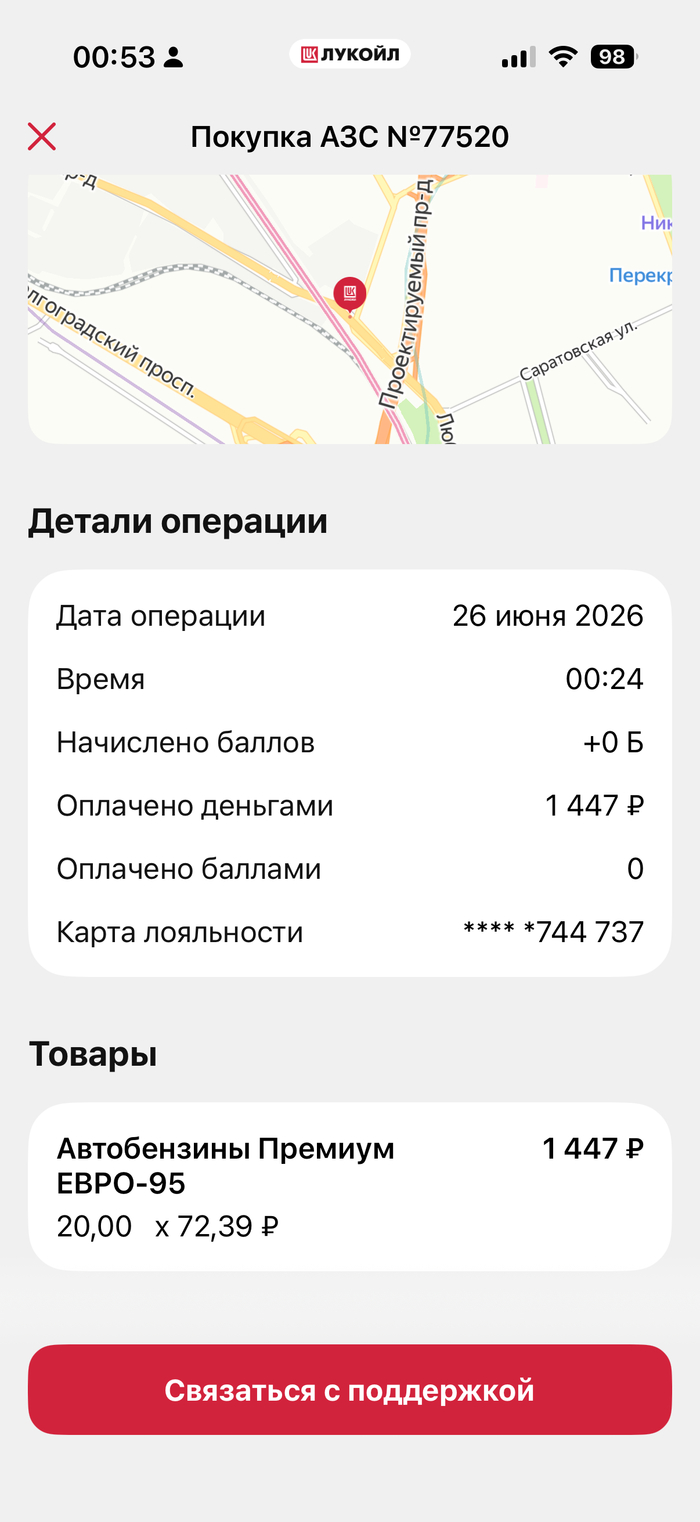
Task: Tap Связаться с поддержкой button
Action: point(350,1390)
